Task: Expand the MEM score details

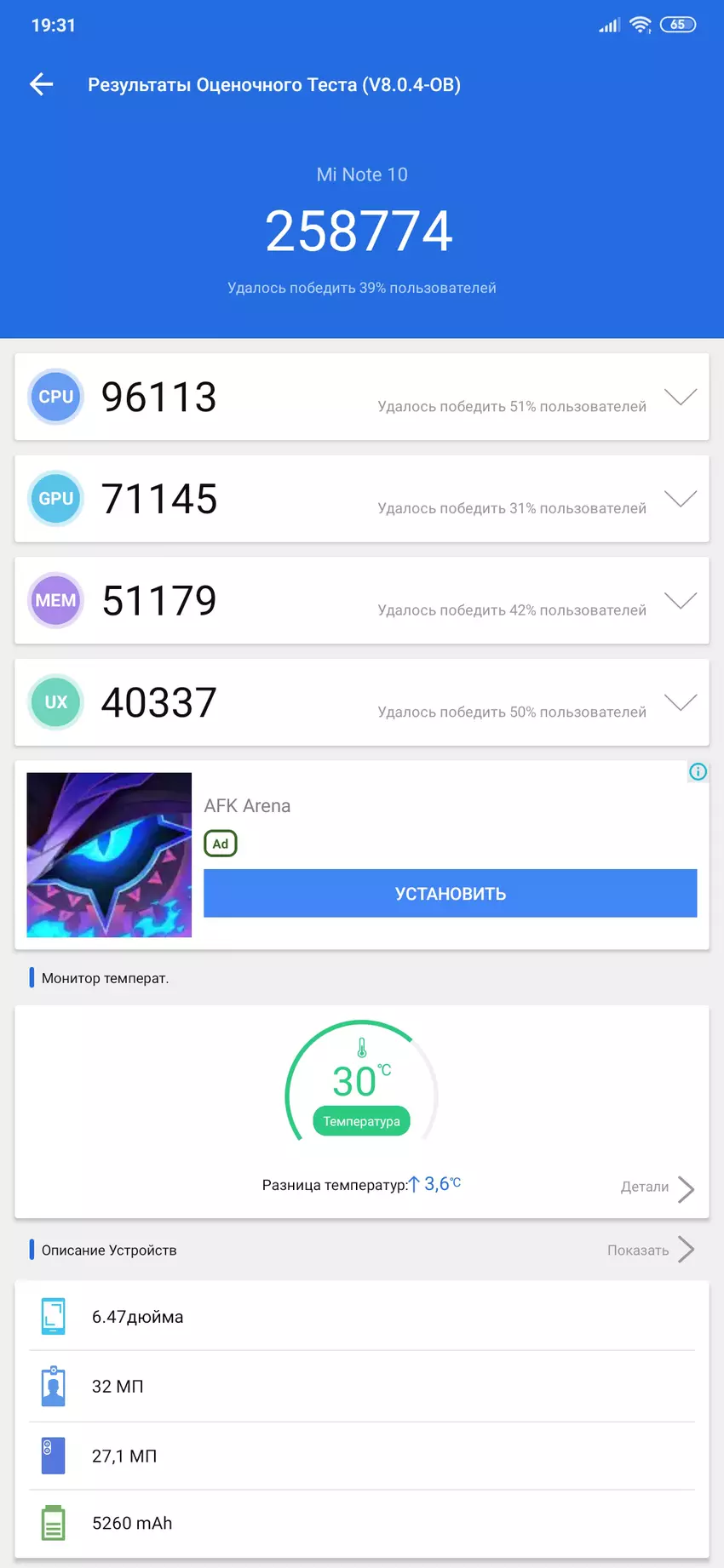Action: point(680,601)
